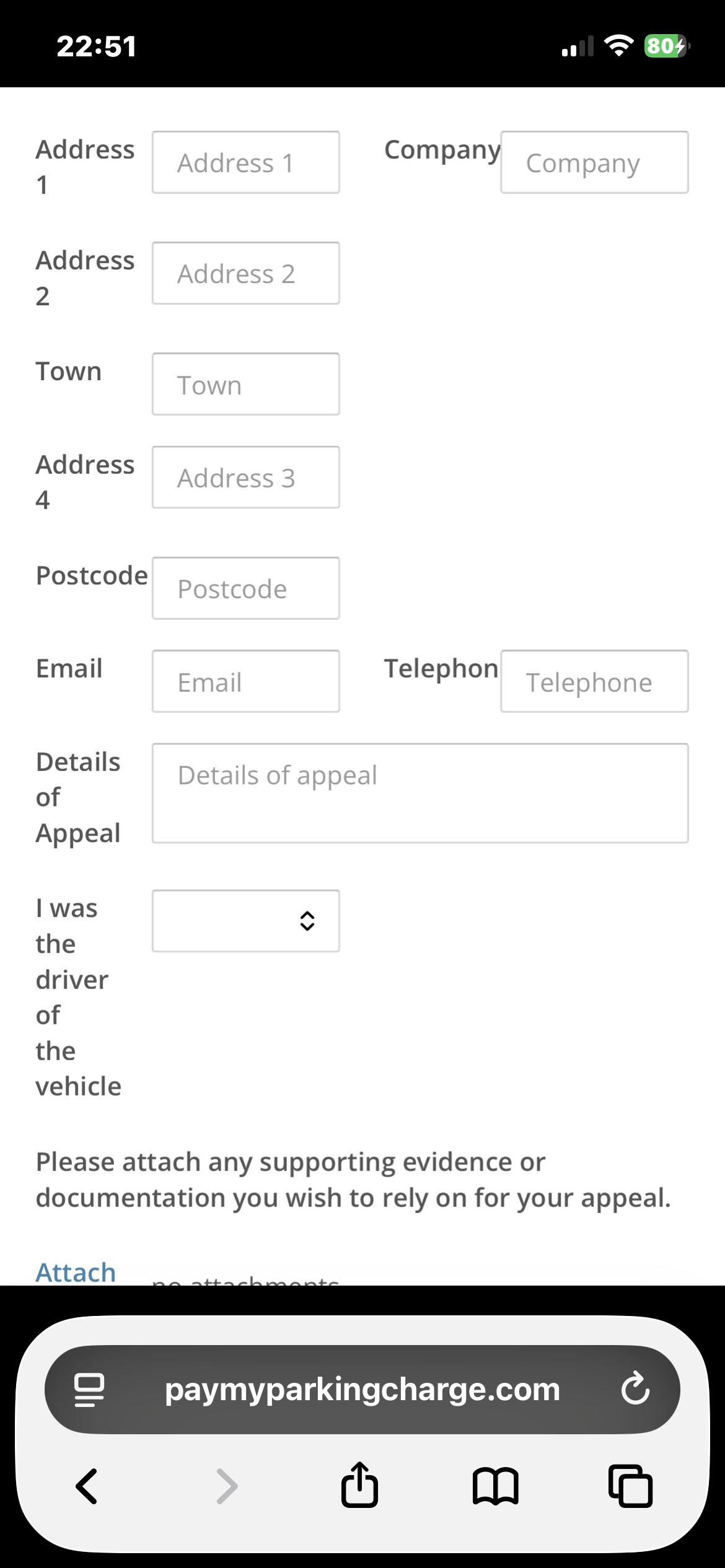725x1568 pixels.
Task: Reload the page
Action: pyautogui.click(x=635, y=1389)
